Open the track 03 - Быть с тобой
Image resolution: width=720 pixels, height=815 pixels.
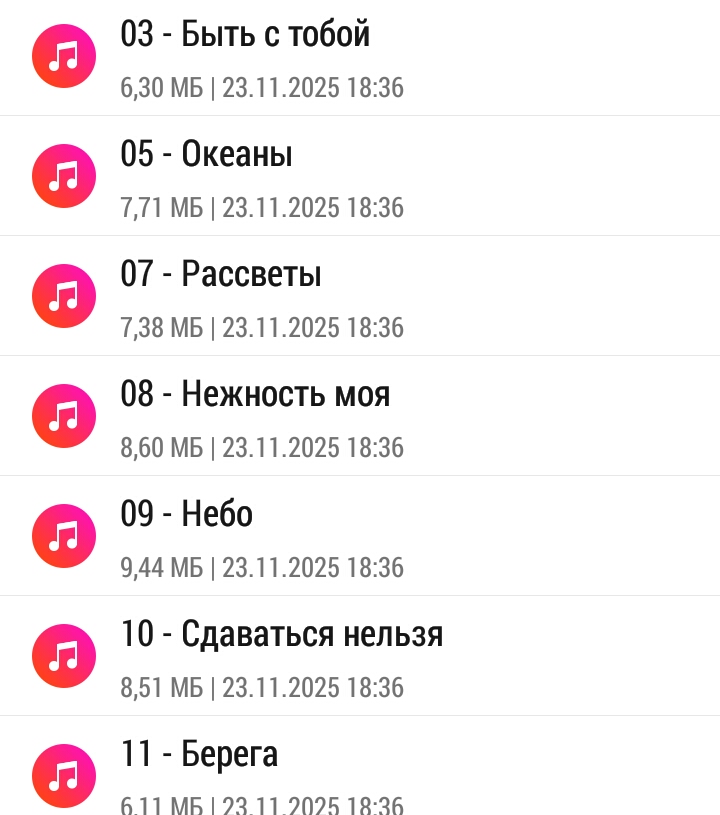[245, 35]
